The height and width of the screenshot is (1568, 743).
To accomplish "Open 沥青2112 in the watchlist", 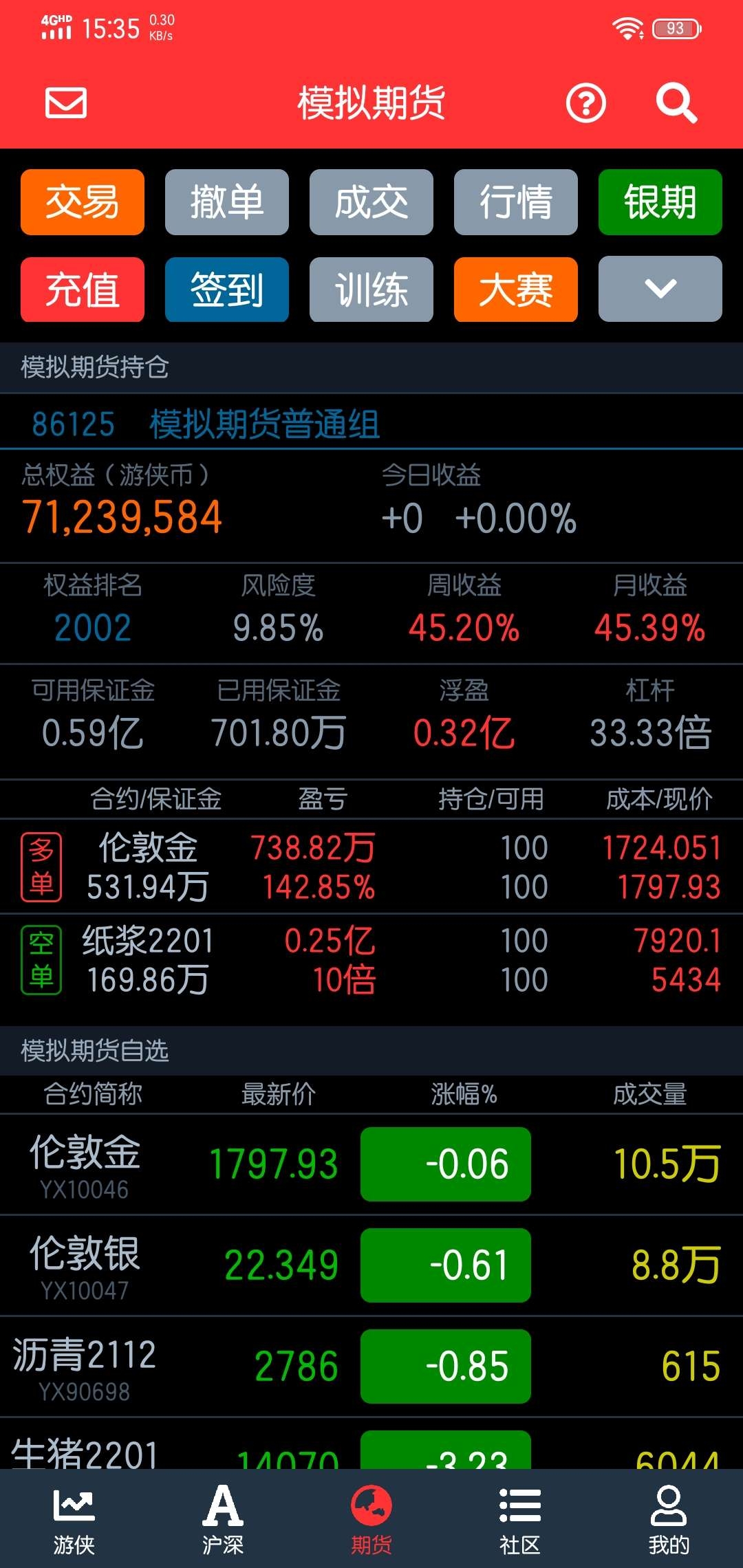I will click(x=371, y=1366).
